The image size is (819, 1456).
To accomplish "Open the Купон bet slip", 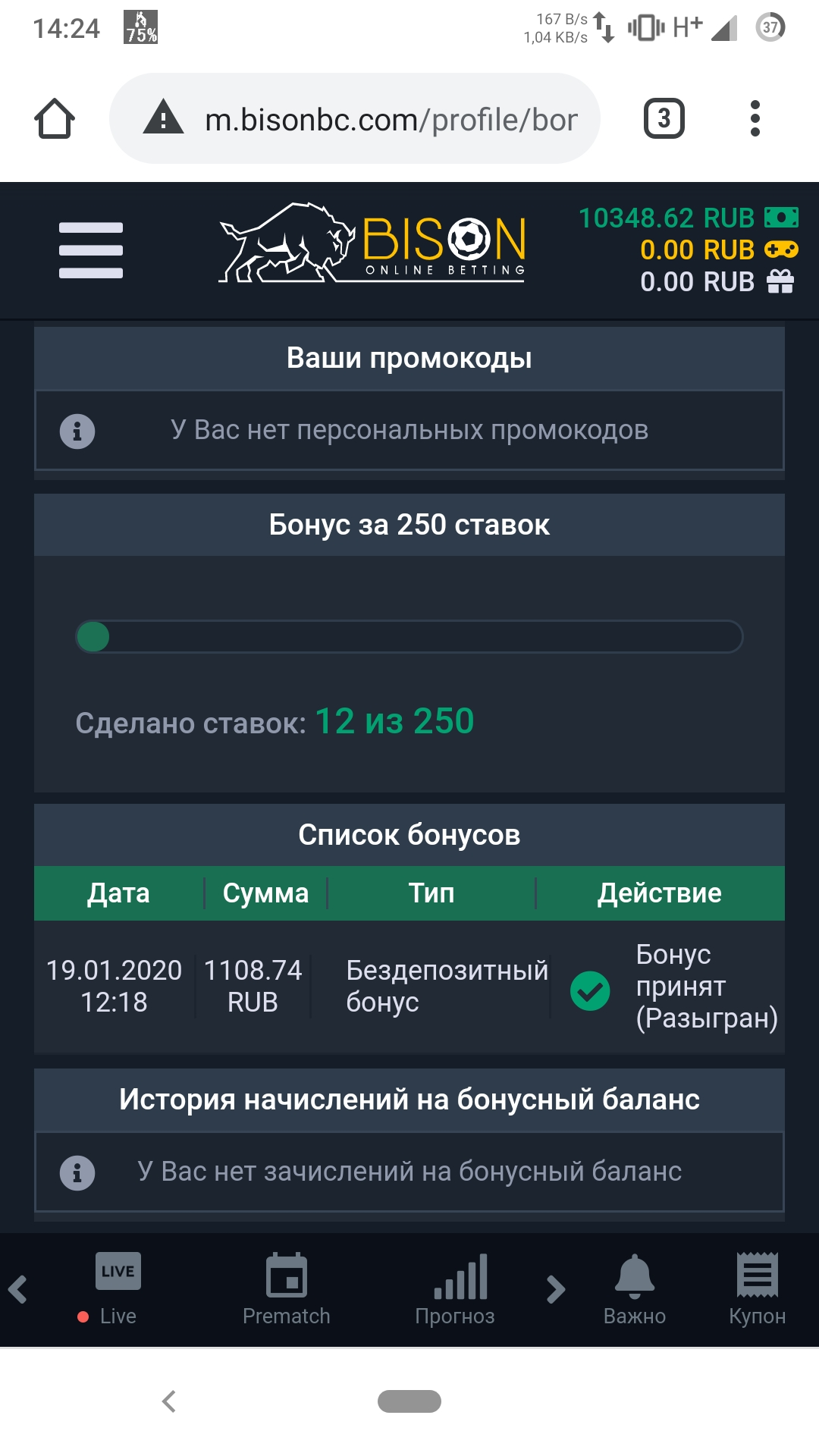I will tap(758, 1289).
